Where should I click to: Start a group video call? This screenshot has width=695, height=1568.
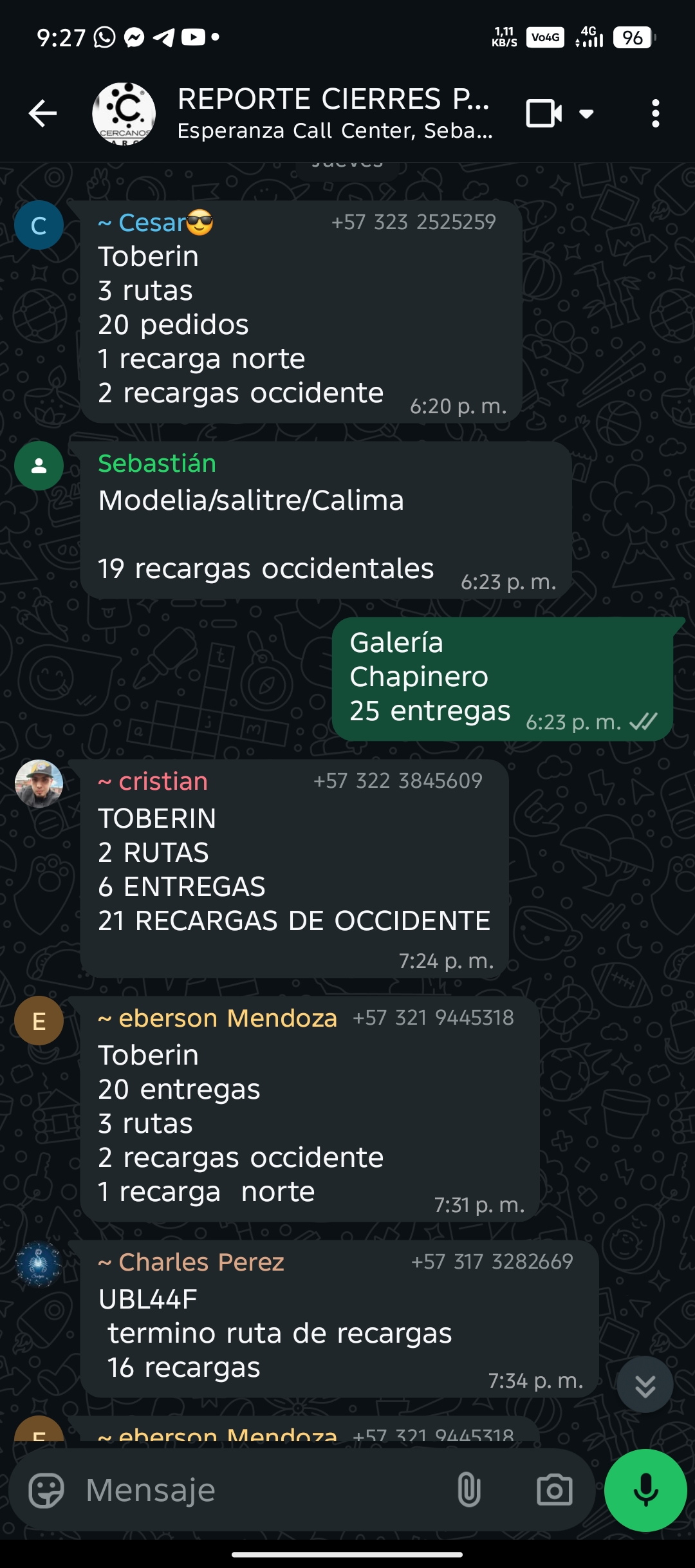[x=544, y=114]
